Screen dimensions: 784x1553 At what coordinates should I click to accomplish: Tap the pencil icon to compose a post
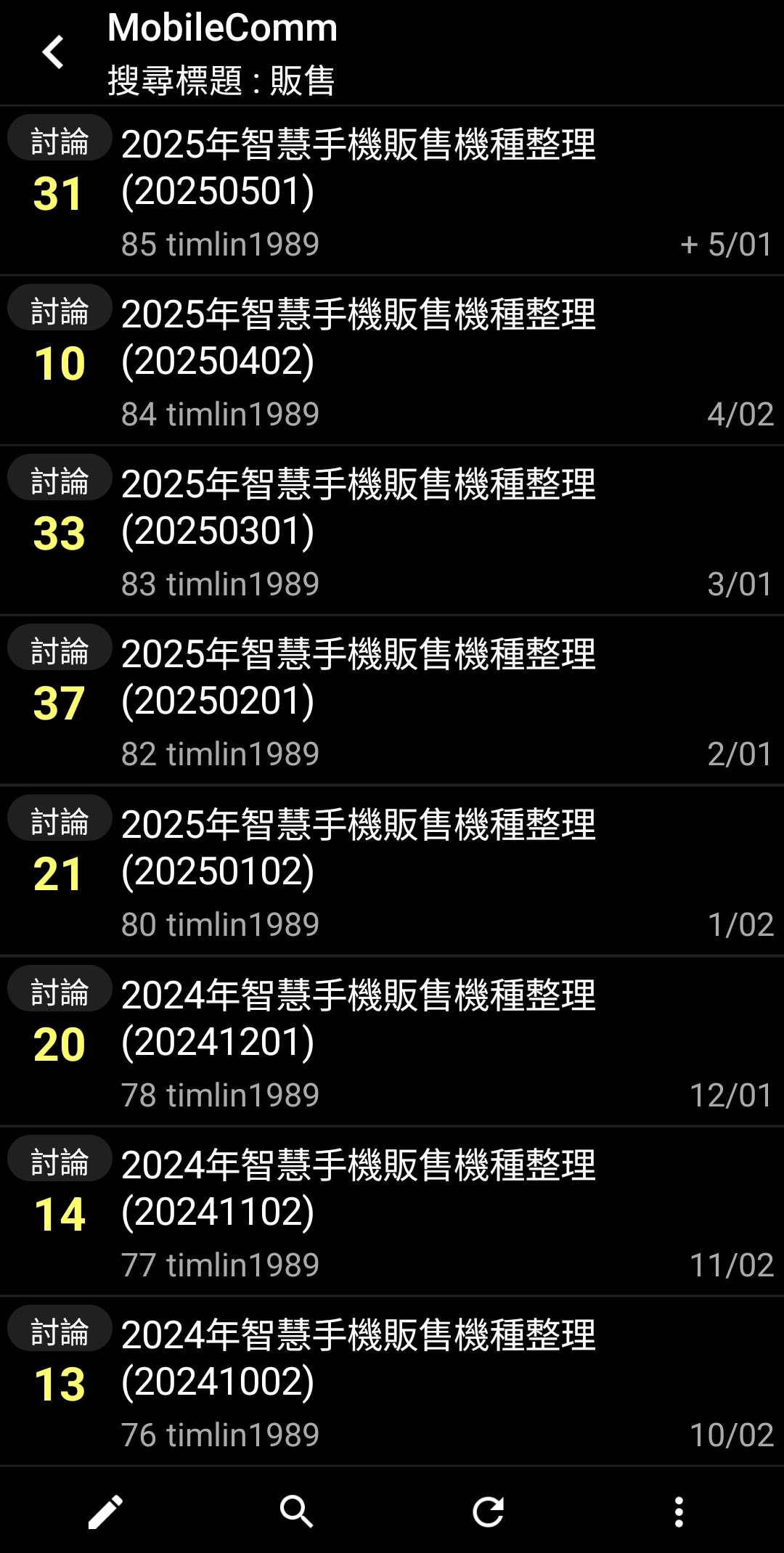(x=105, y=1512)
